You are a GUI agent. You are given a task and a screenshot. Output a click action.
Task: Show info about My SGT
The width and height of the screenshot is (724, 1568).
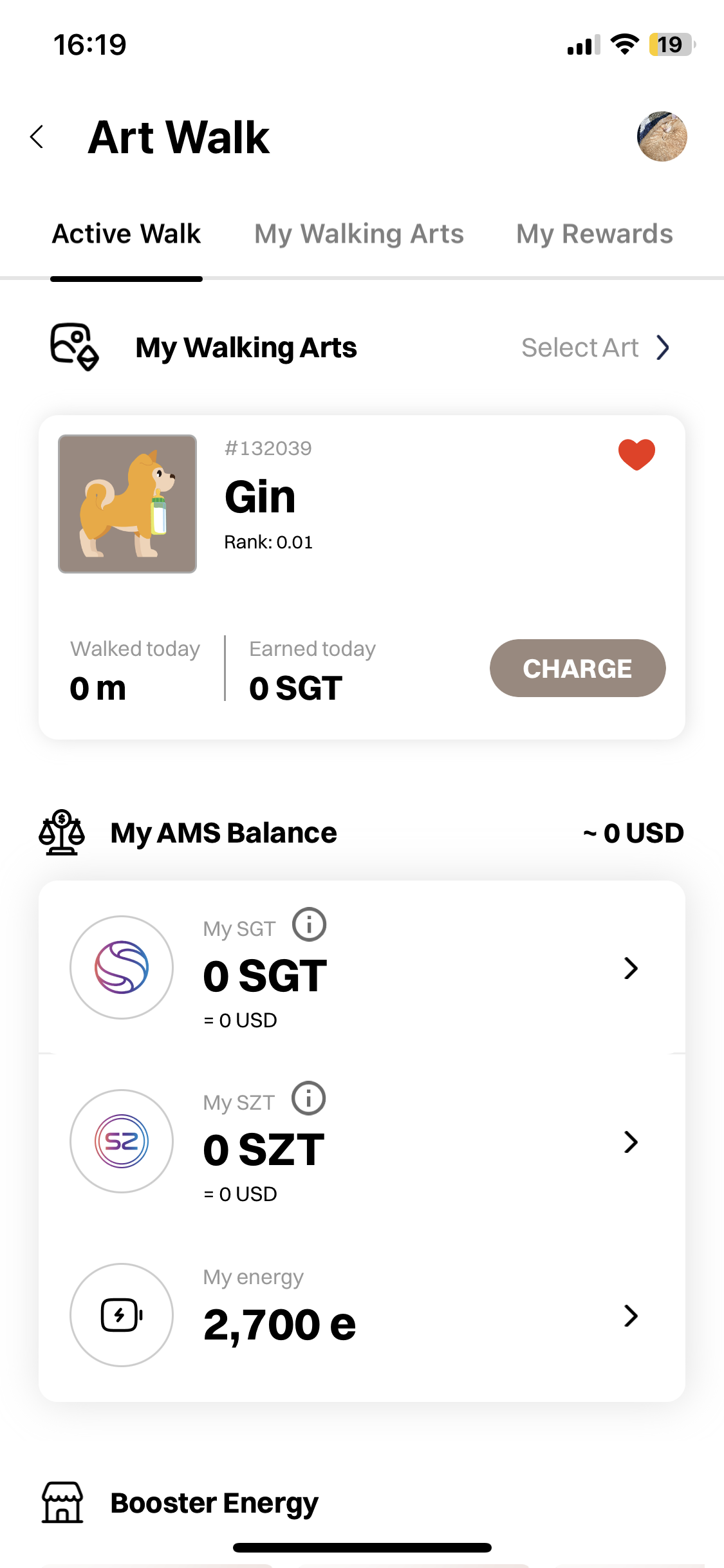click(x=309, y=924)
